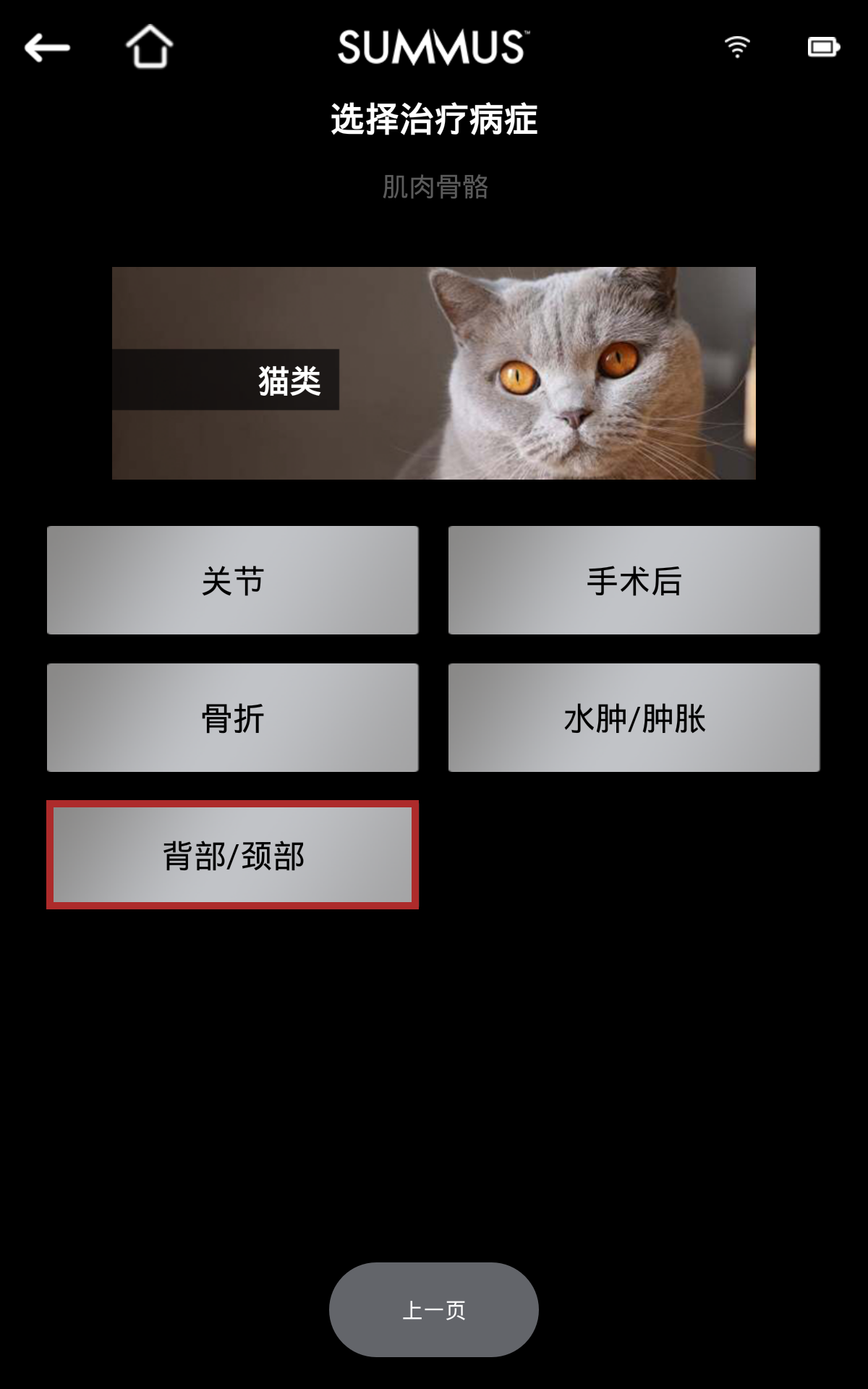Screen dimensions: 868x1389
Task: Go to previous page via 上一页
Action: point(433,1309)
